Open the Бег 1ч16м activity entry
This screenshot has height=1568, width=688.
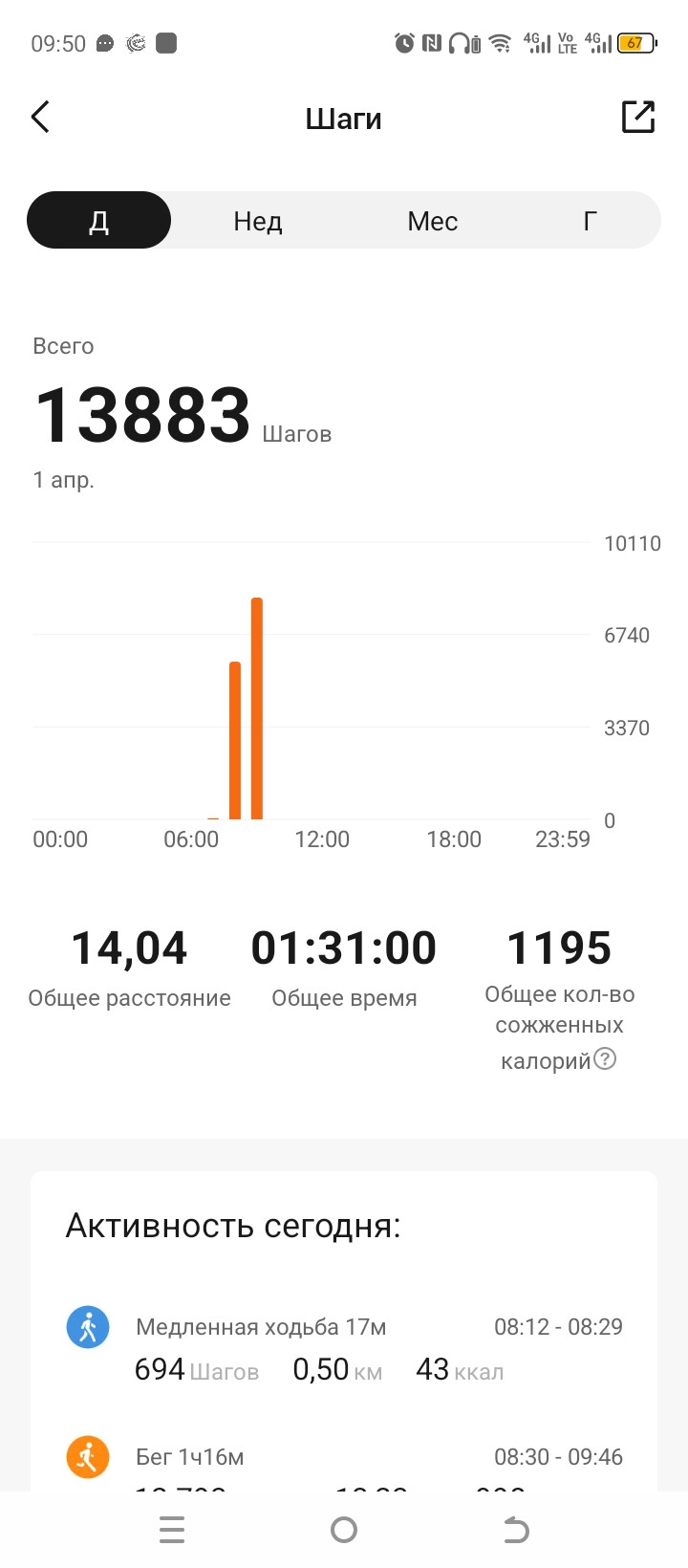pyautogui.click(x=344, y=1463)
